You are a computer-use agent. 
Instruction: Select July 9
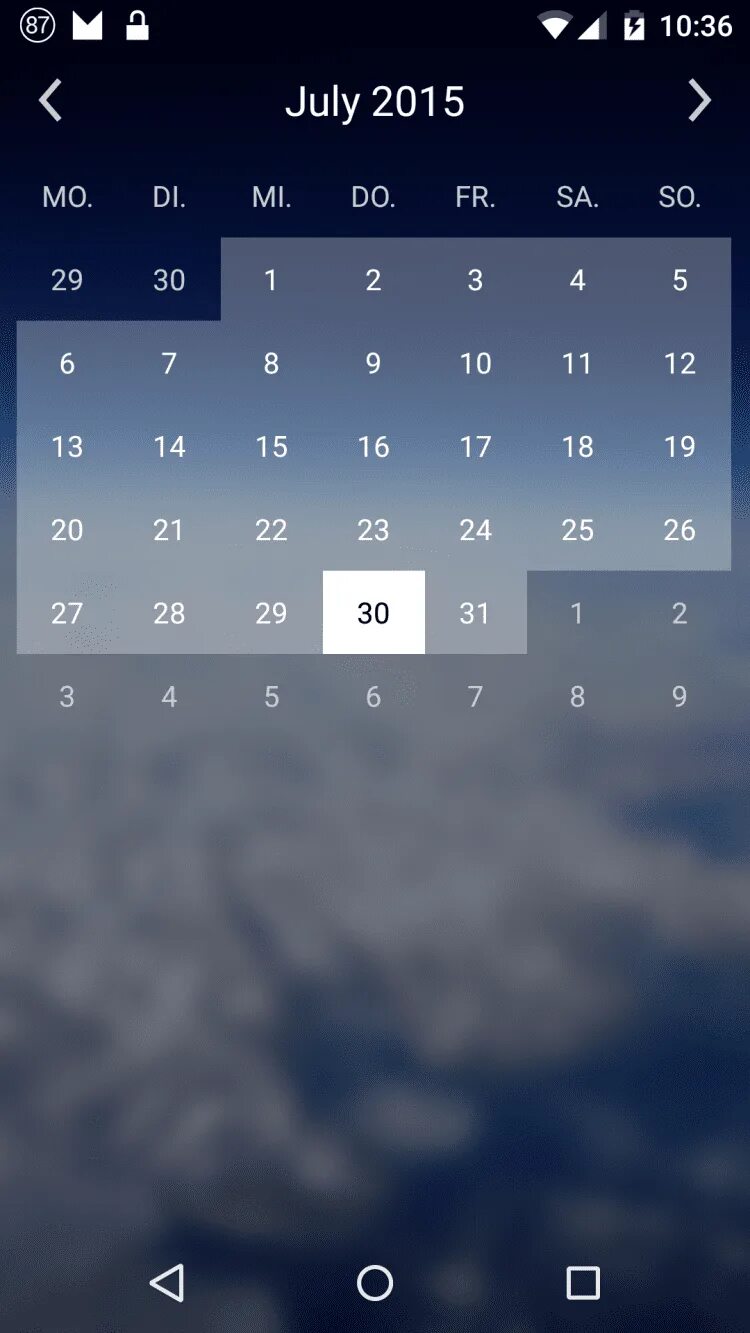[x=373, y=363]
